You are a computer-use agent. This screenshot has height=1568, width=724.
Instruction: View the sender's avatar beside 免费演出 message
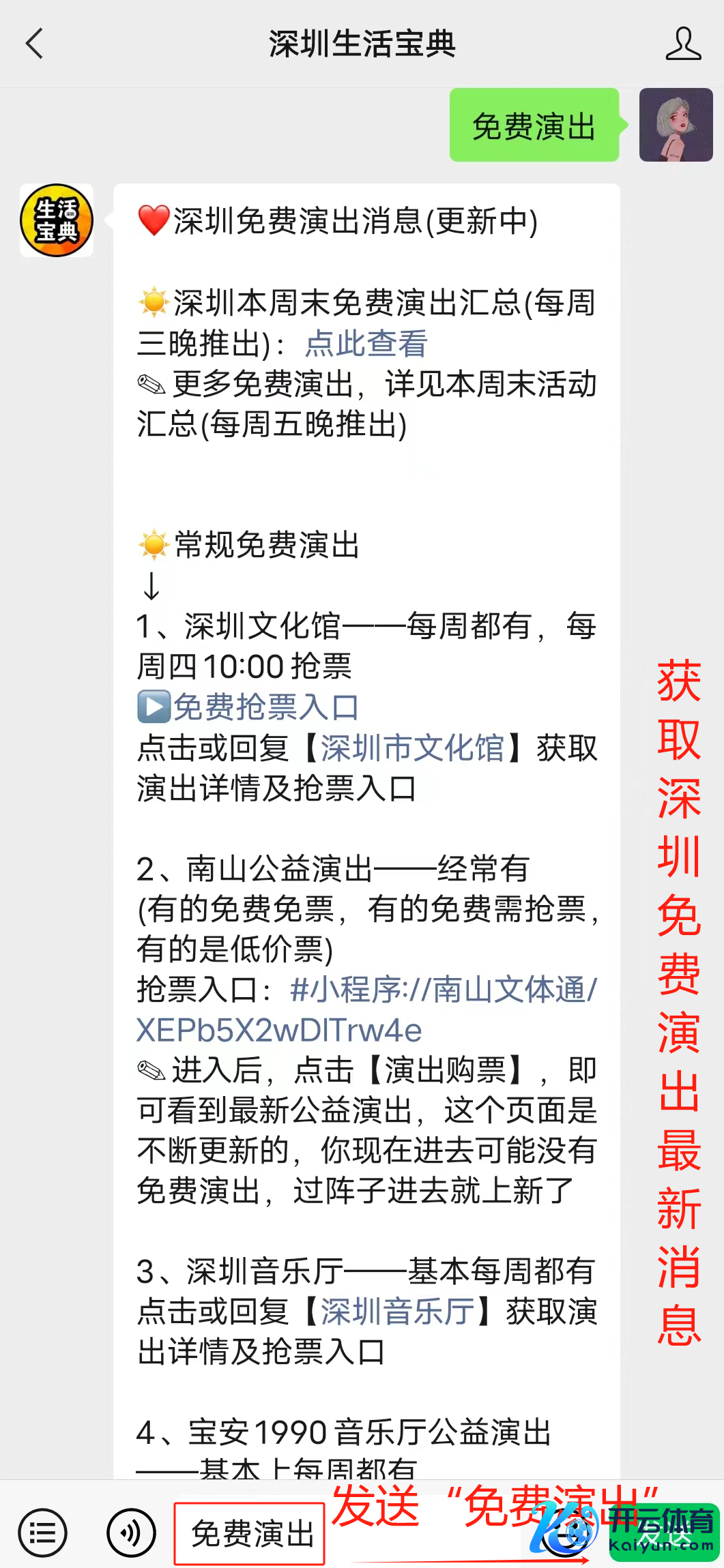(x=676, y=125)
